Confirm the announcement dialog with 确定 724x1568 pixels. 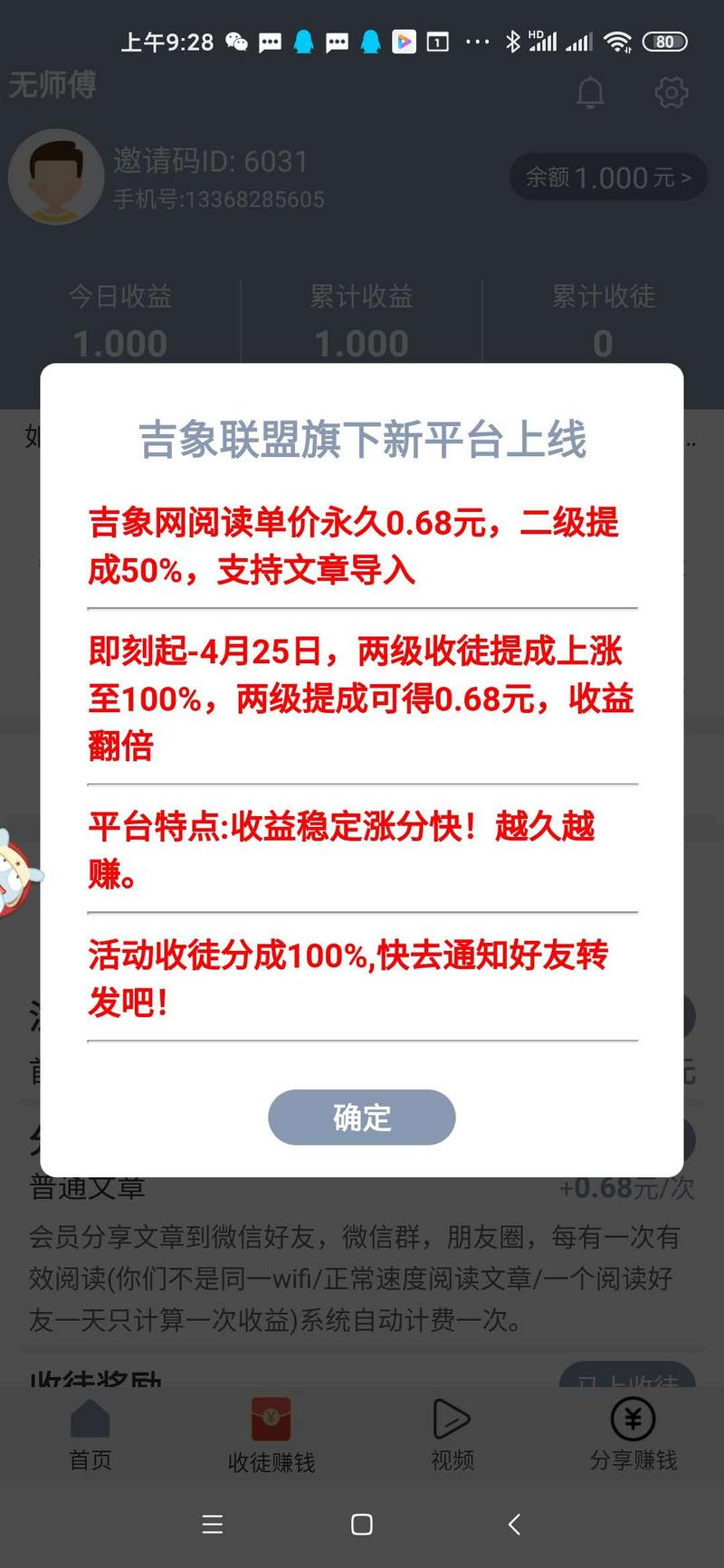coord(361,1117)
